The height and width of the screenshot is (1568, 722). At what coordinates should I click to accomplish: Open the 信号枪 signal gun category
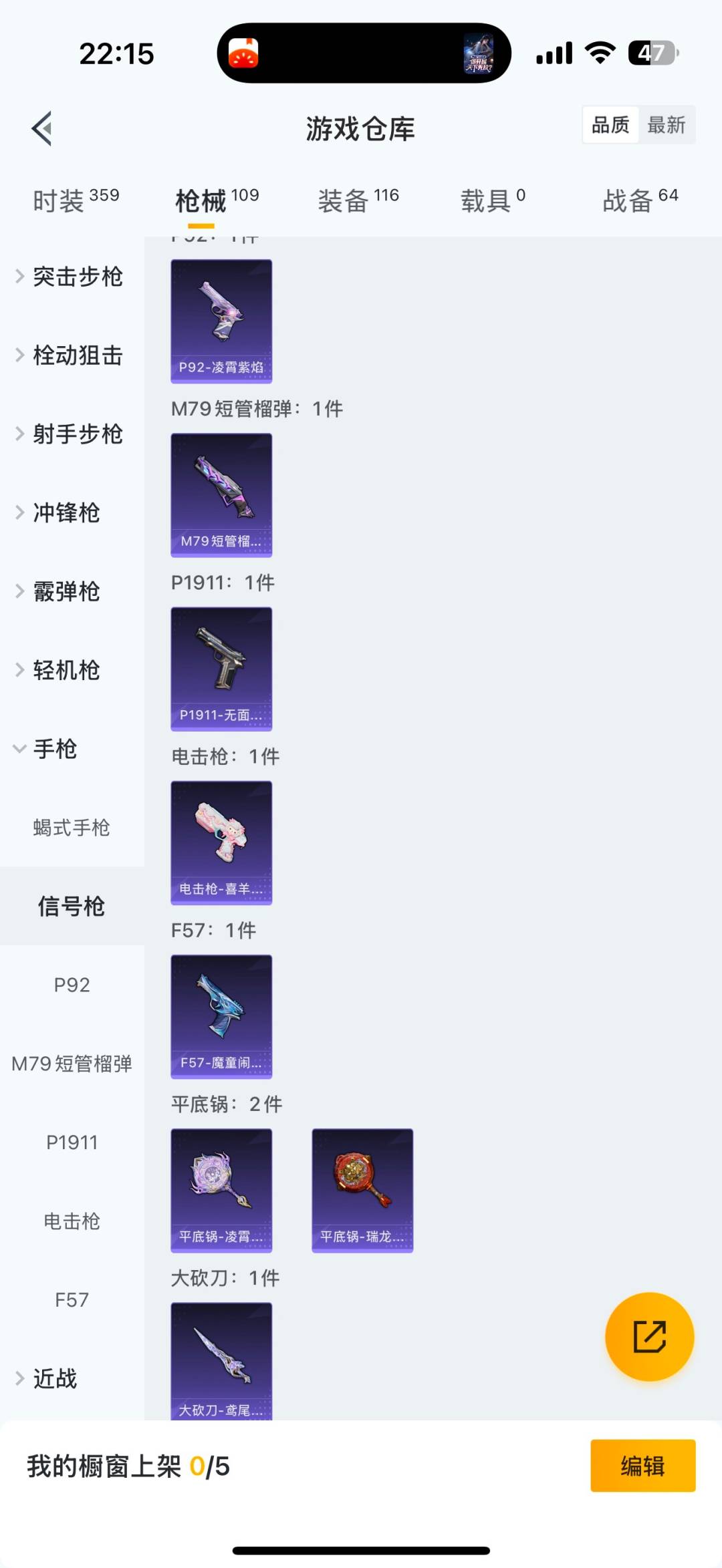pos(72,907)
